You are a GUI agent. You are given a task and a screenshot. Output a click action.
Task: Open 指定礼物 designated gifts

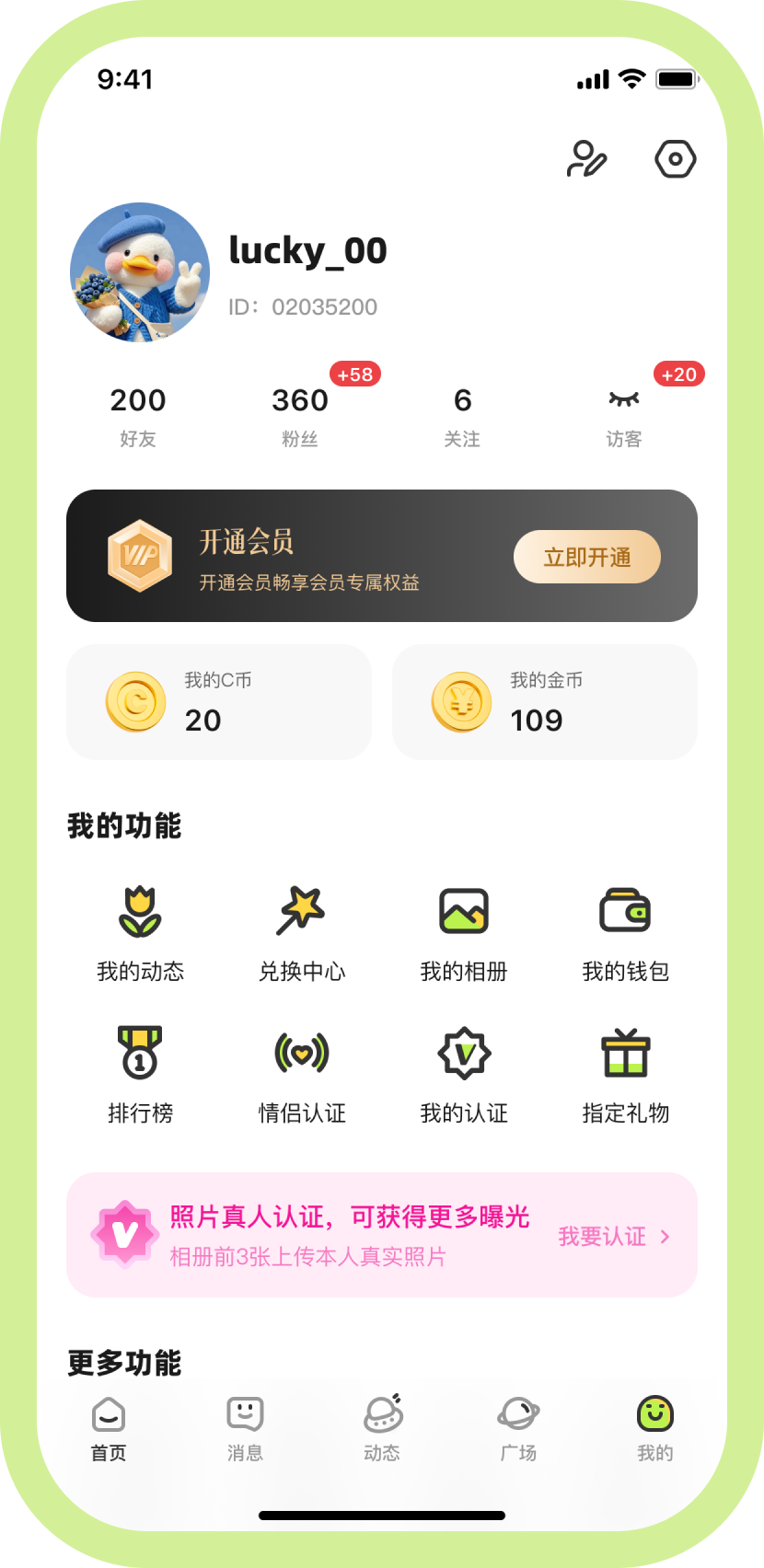(625, 1072)
